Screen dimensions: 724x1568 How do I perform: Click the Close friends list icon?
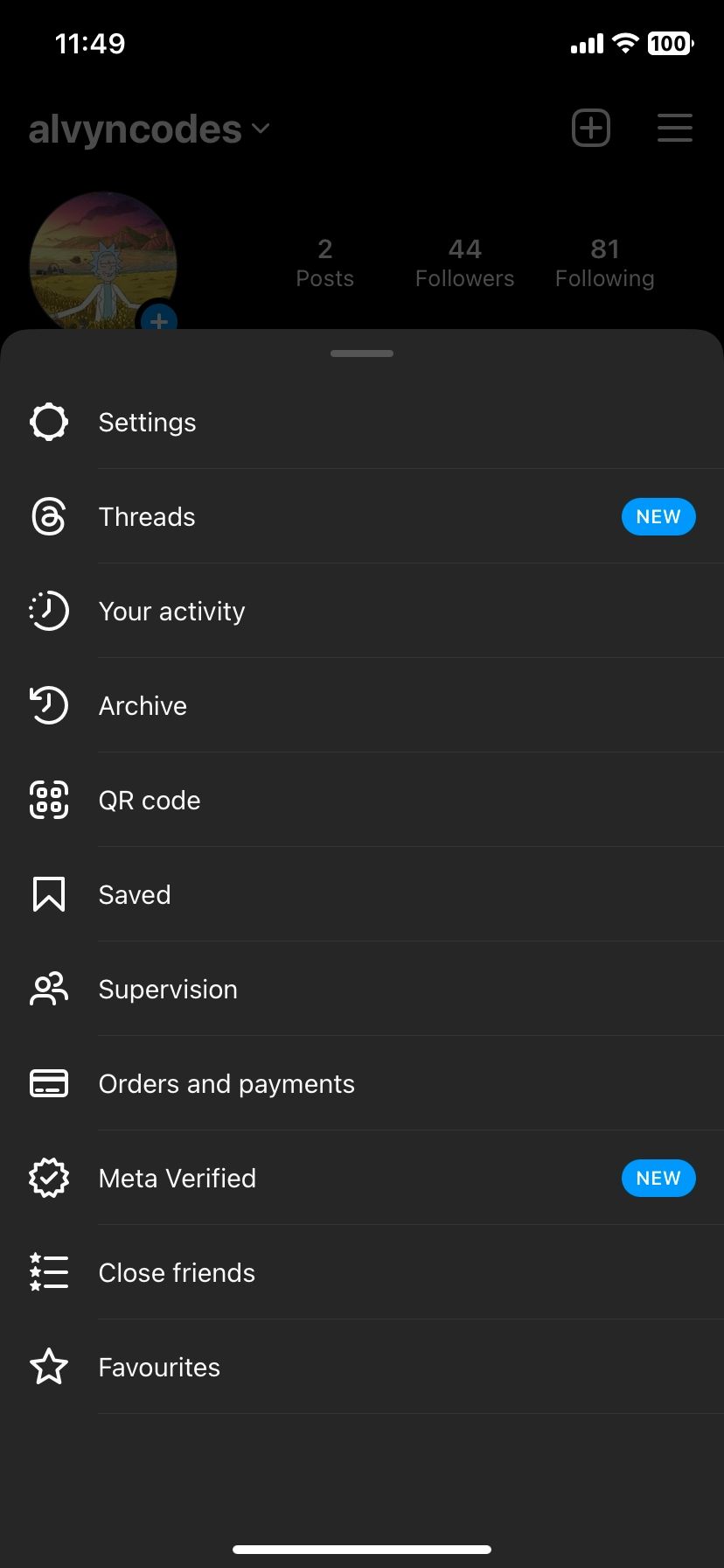(x=49, y=1271)
